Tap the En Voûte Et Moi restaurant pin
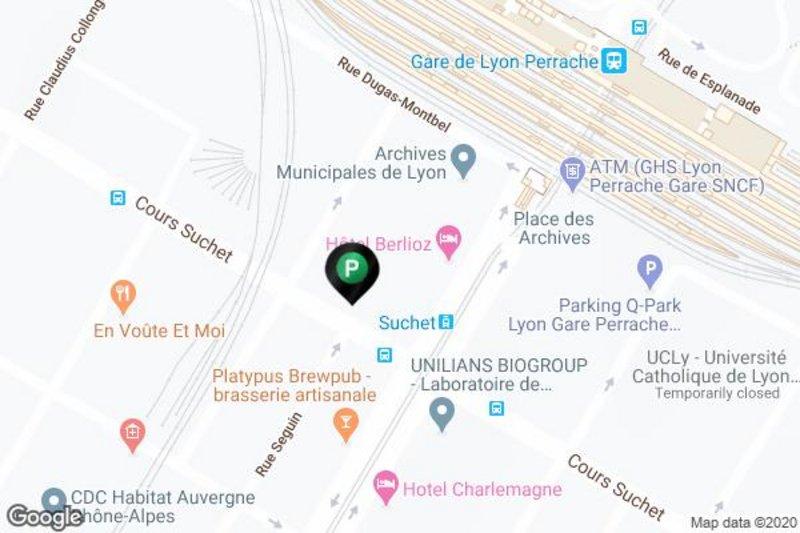Image resolution: width=800 pixels, height=533 pixels. [x=124, y=296]
